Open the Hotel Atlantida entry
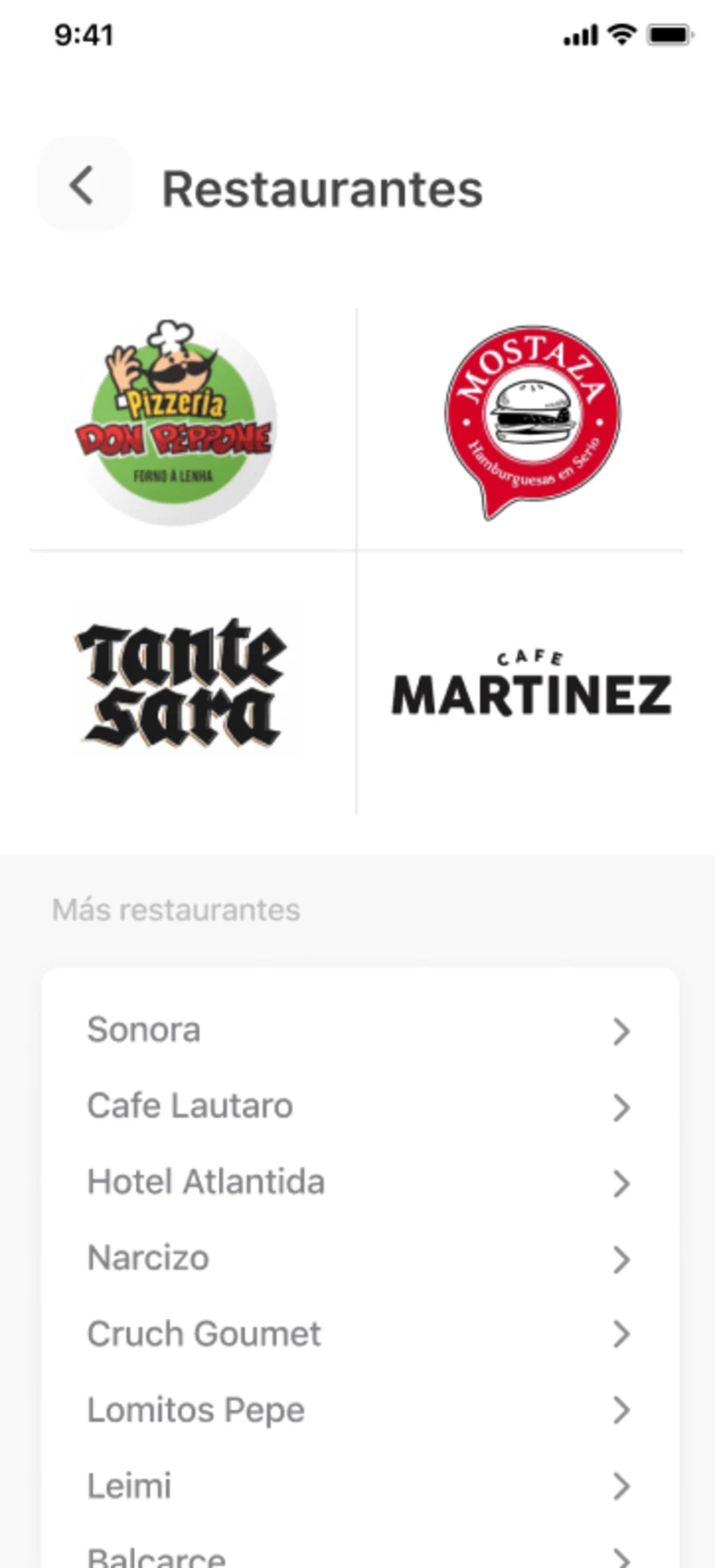This screenshot has height=1568, width=715. 357,1182
